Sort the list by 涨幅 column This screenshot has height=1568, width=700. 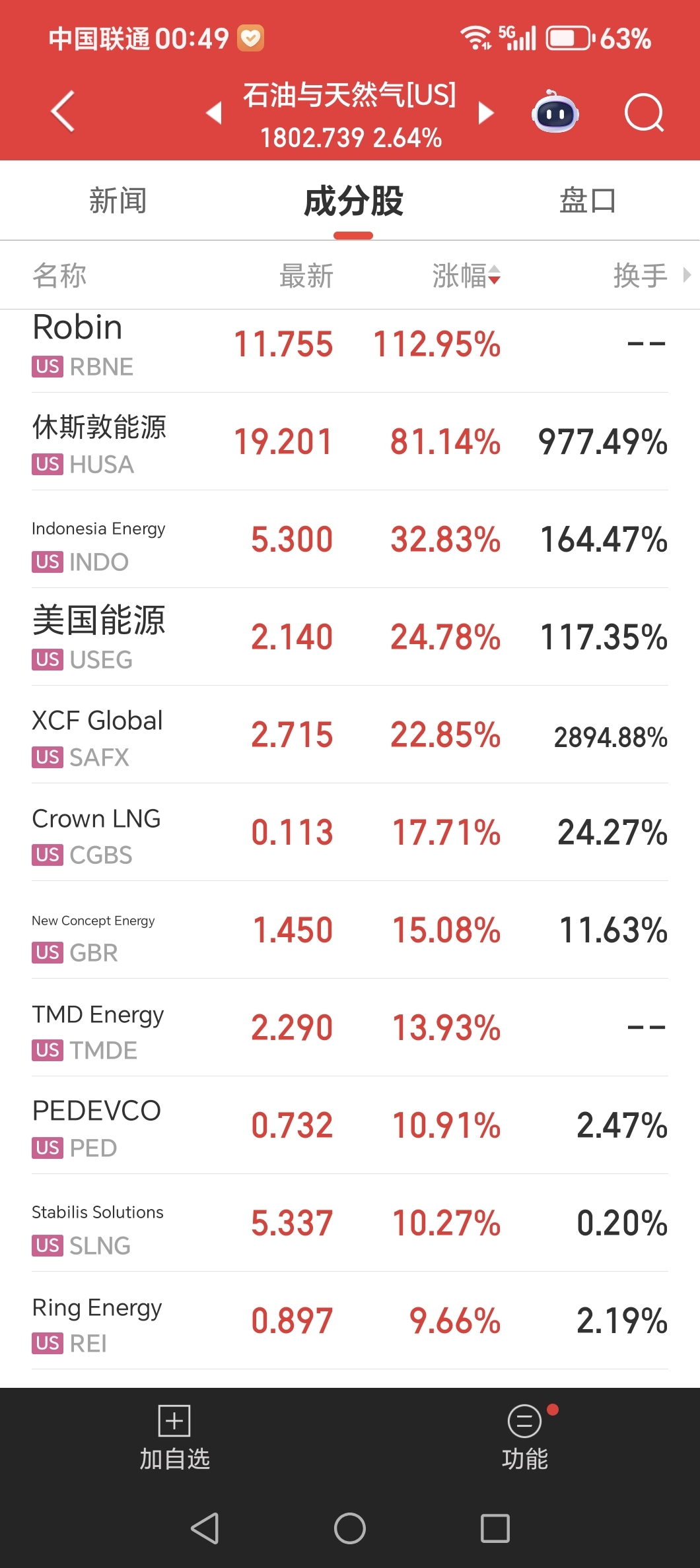click(466, 276)
